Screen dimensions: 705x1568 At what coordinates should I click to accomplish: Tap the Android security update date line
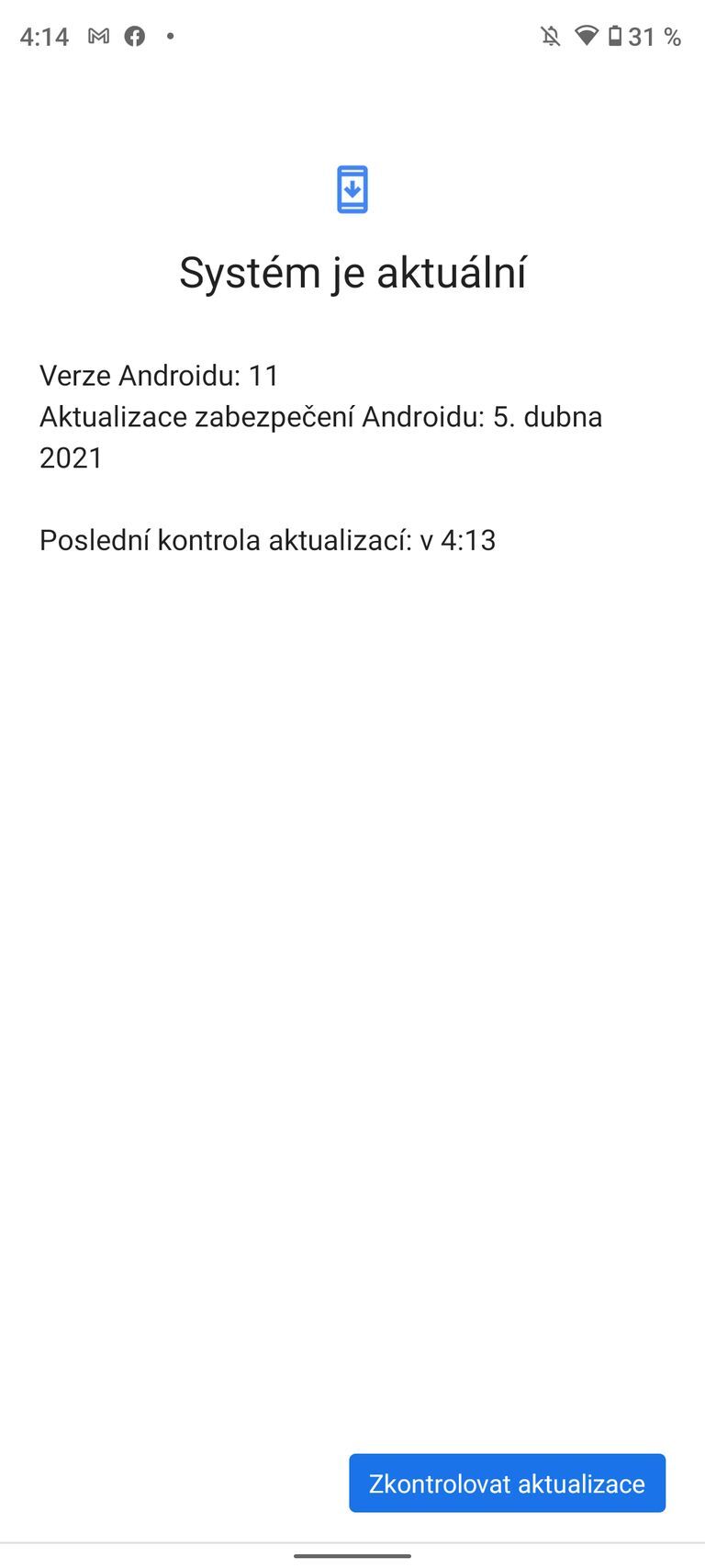pyautogui.click(x=320, y=417)
